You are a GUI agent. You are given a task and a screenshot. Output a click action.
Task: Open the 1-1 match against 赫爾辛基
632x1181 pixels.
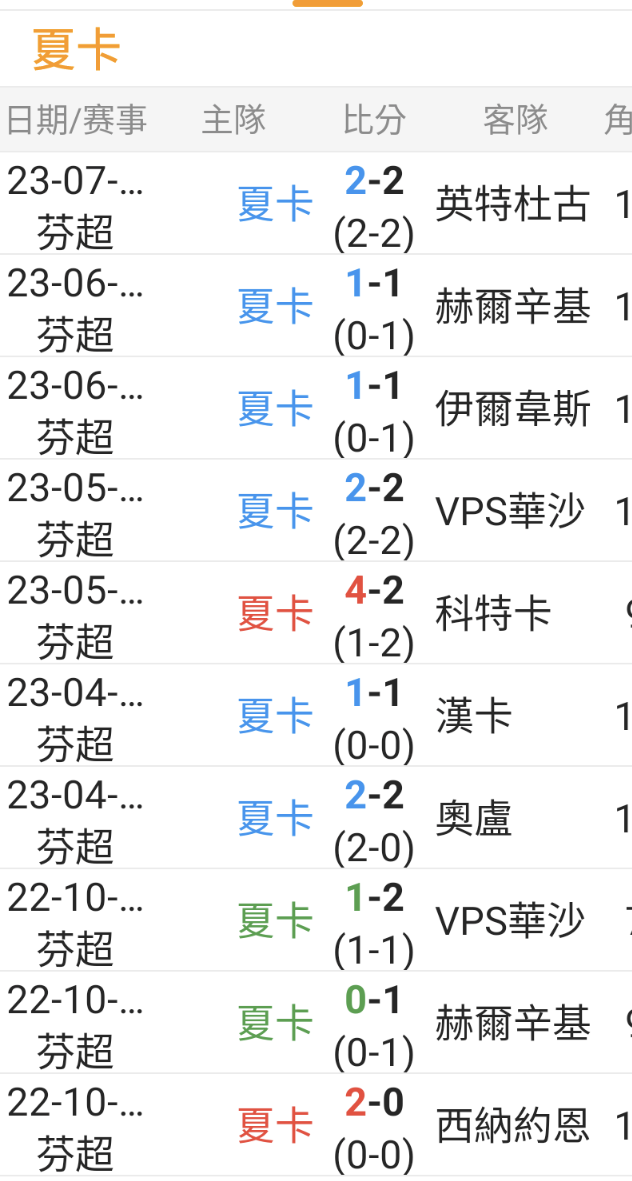pos(374,307)
